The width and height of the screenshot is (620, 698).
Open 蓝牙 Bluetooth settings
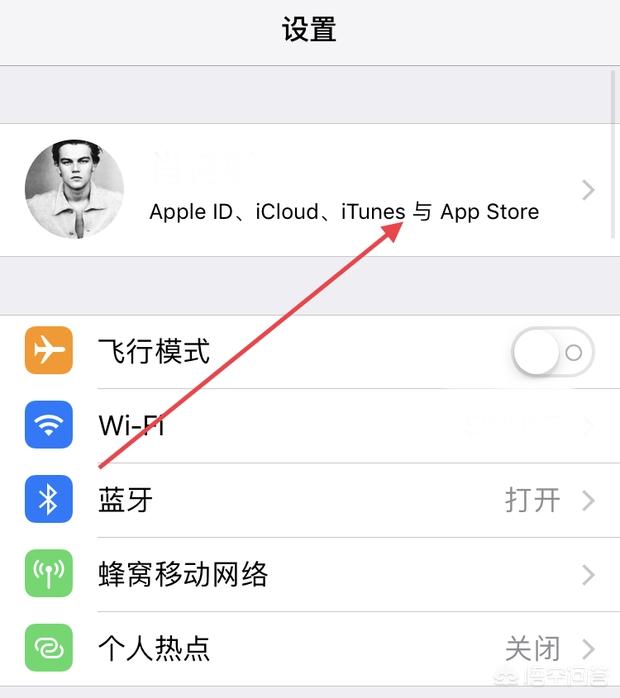click(300, 500)
